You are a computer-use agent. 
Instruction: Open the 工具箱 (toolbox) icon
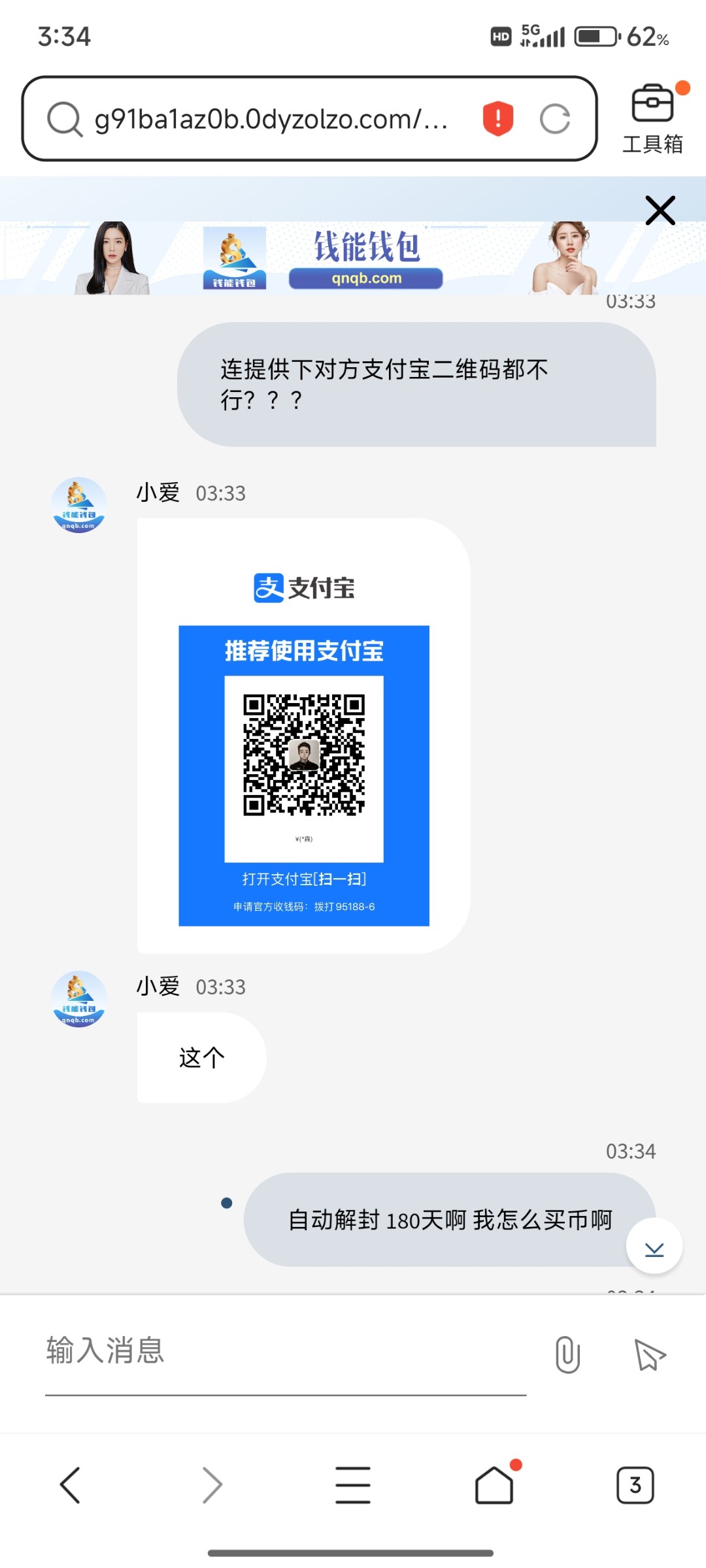[x=653, y=118]
